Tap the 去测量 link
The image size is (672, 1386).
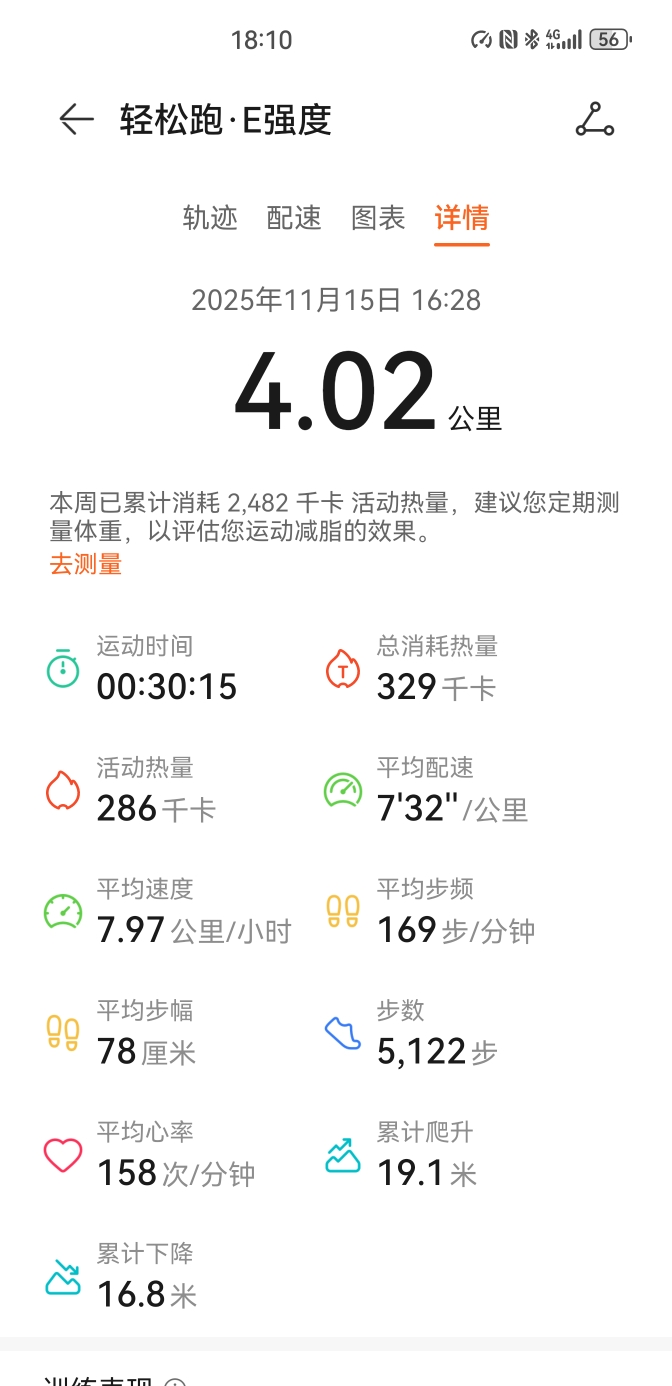86,564
